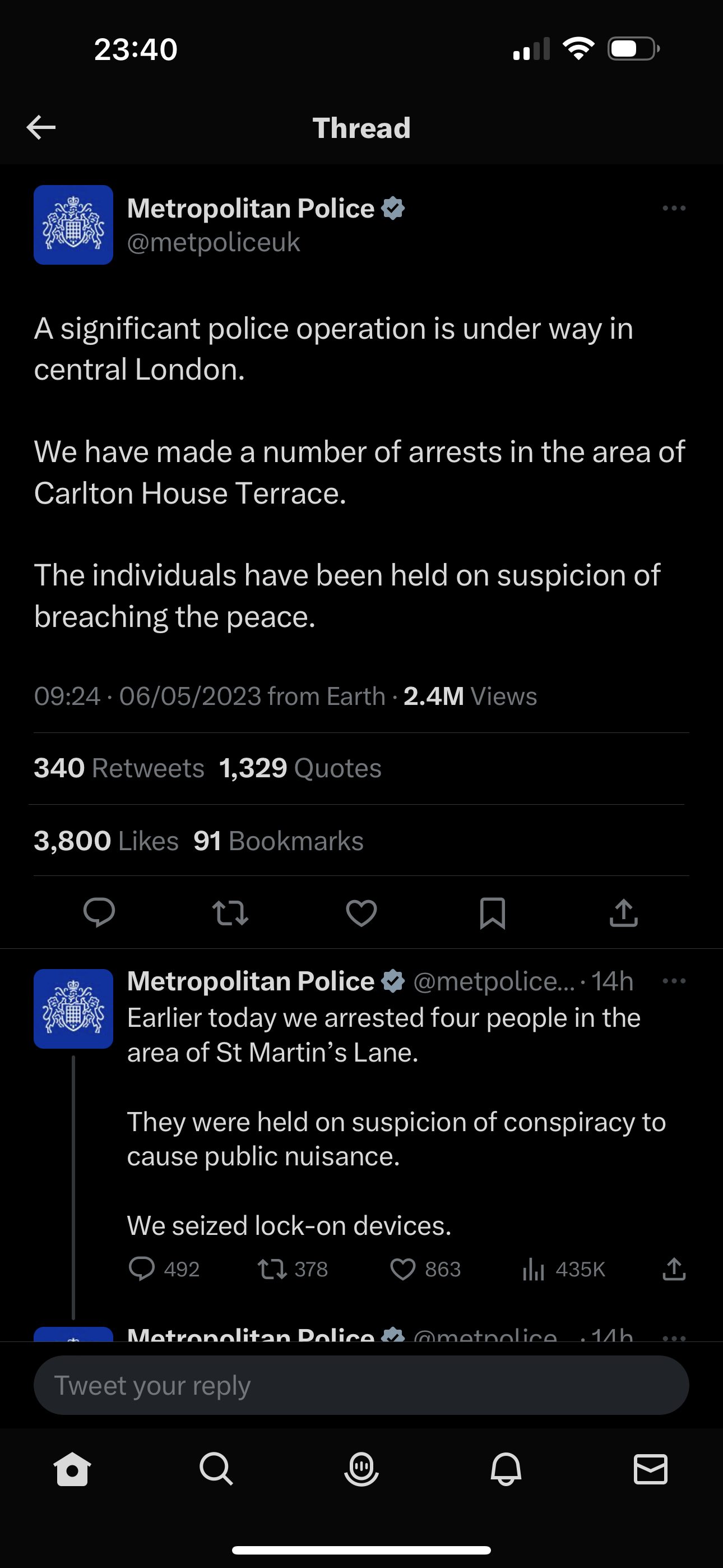Tap the Tweet your reply field
The height and width of the screenshot is (1568, 723).
tap(361, 1385)
